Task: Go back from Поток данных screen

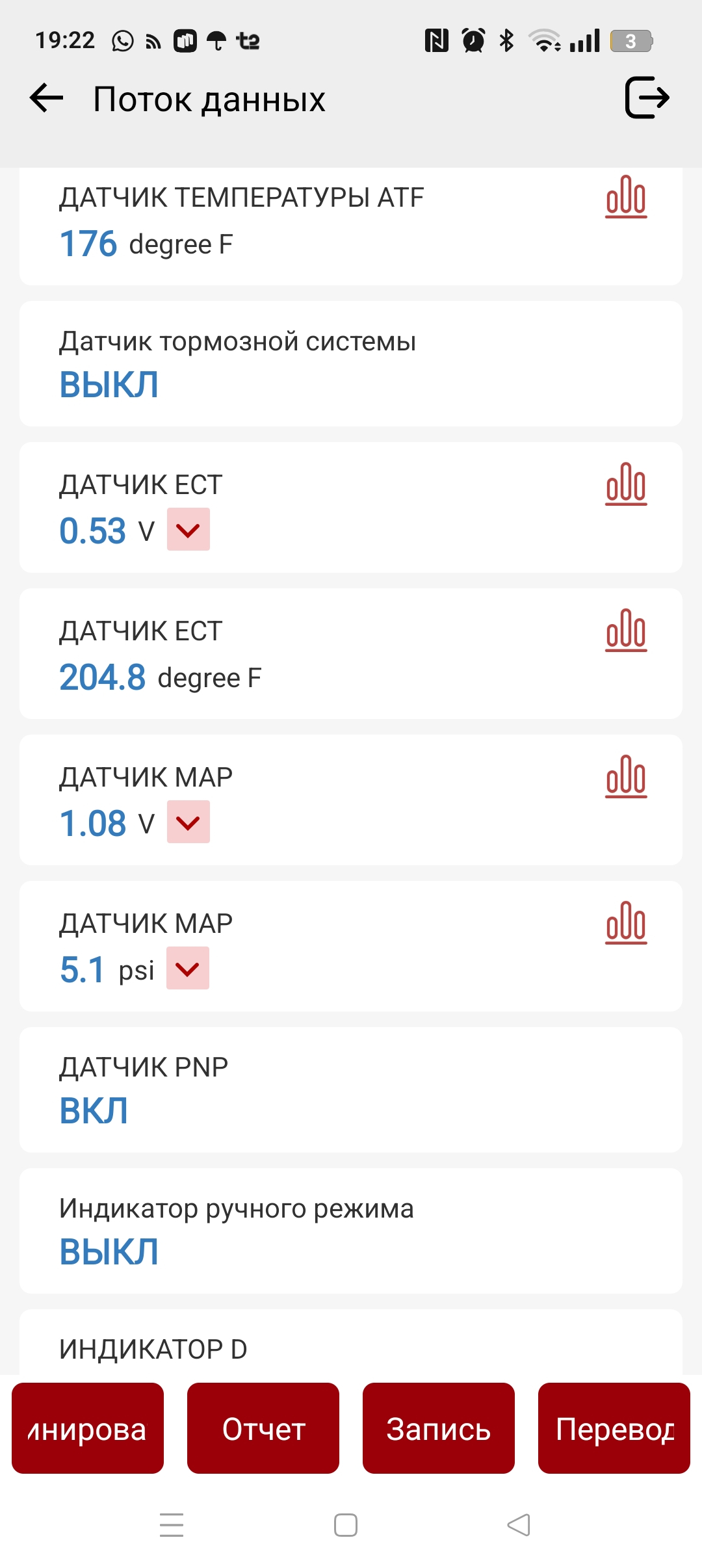Action: 47,99
